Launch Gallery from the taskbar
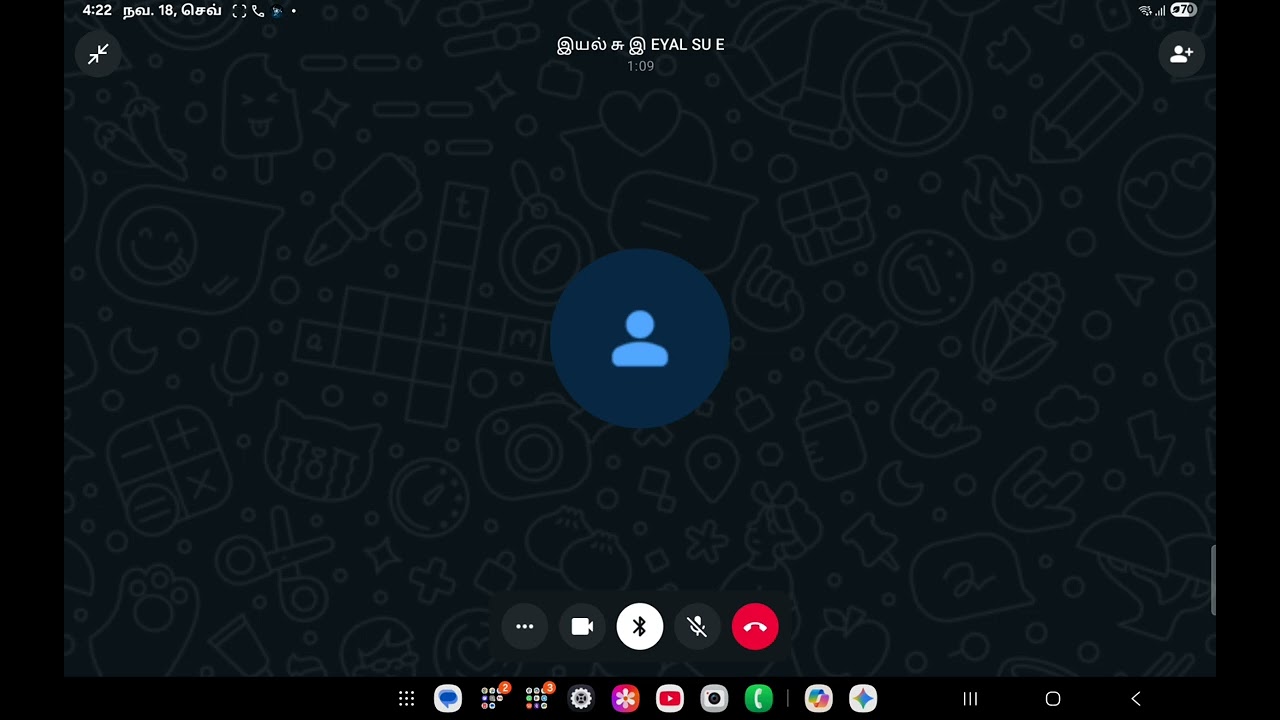Viewport: 1280px width, 720px height. tap(625, 699)
